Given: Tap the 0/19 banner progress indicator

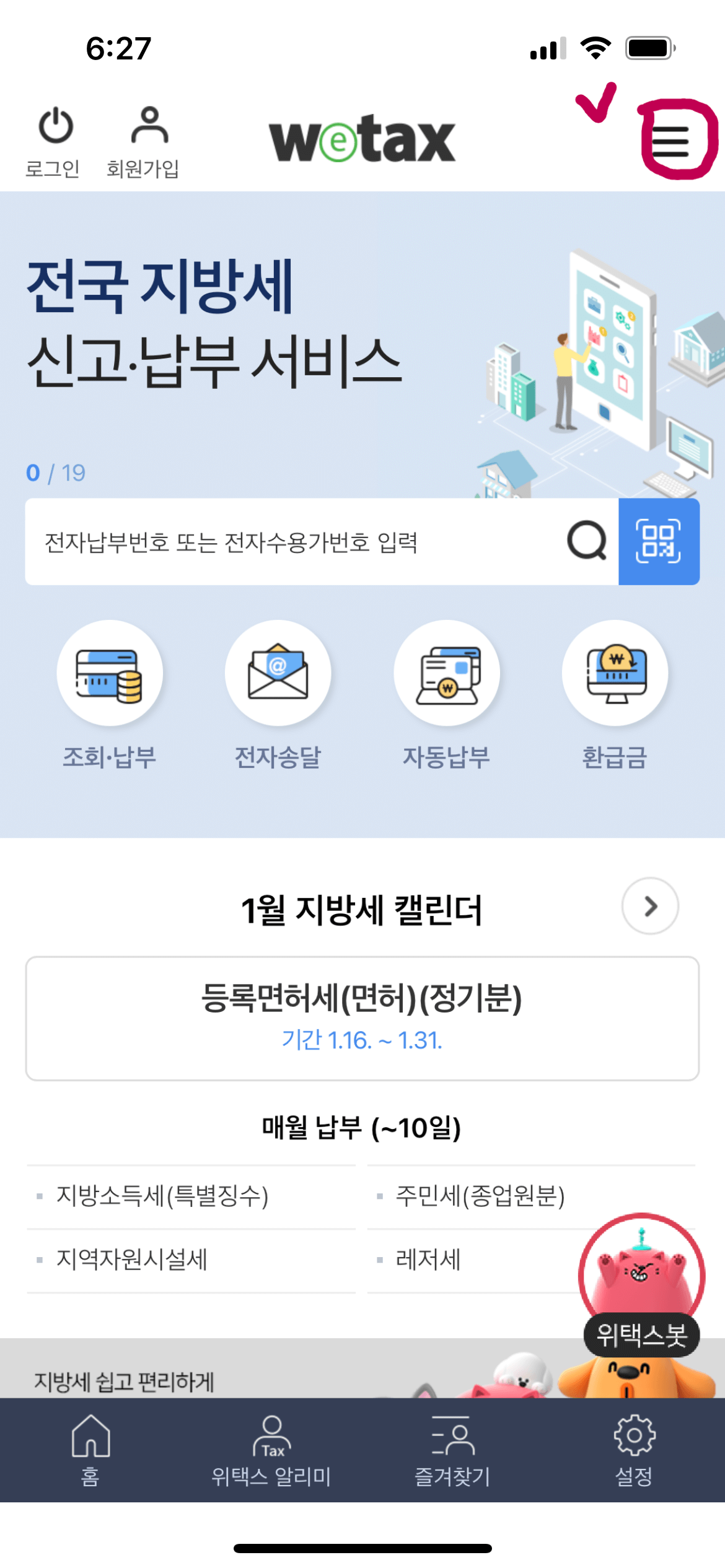Looking at the screenshot, I should [x=56, y=474].
